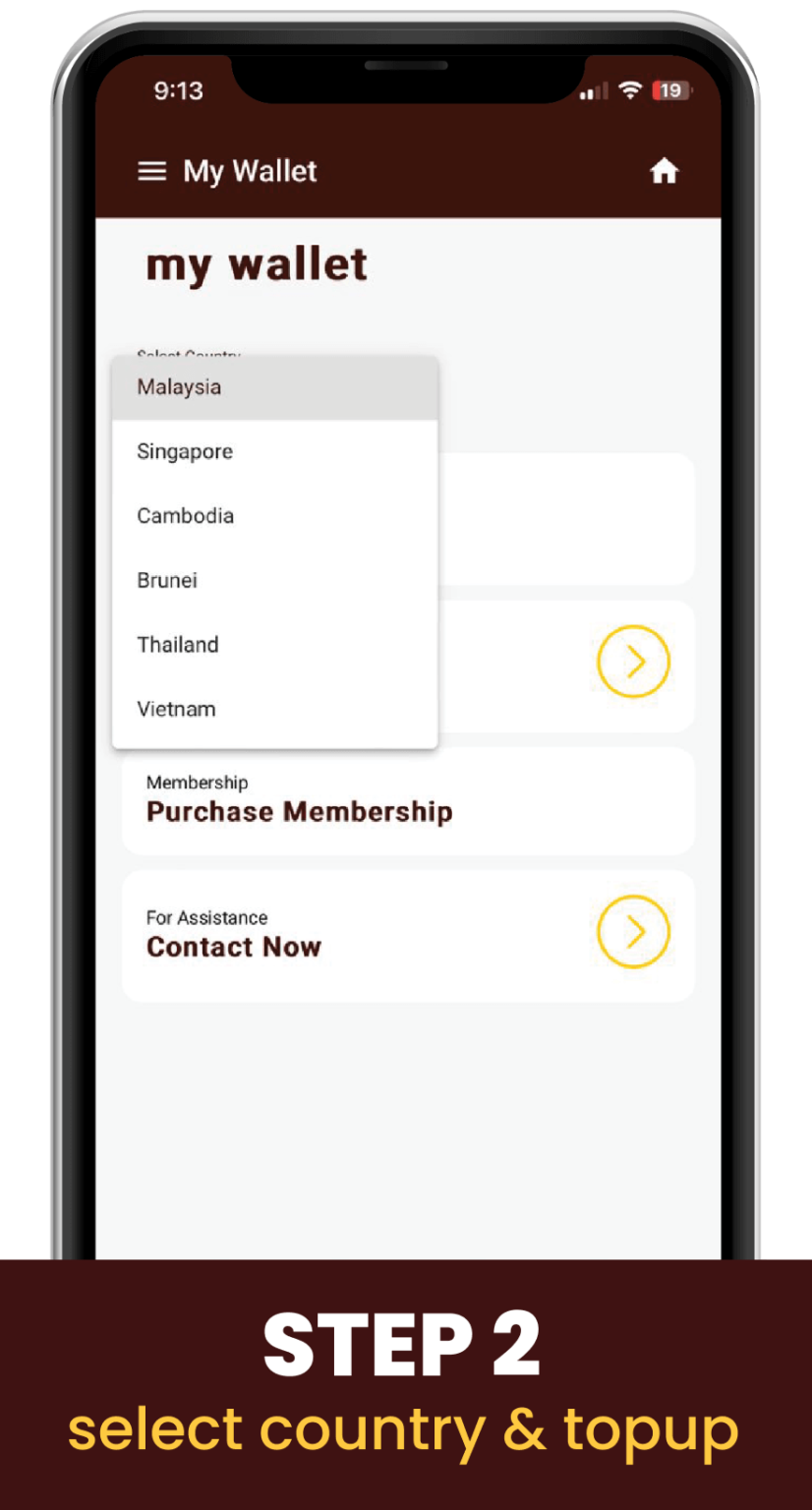
Task: Select Brunei as your country
Action: point(168,580)
